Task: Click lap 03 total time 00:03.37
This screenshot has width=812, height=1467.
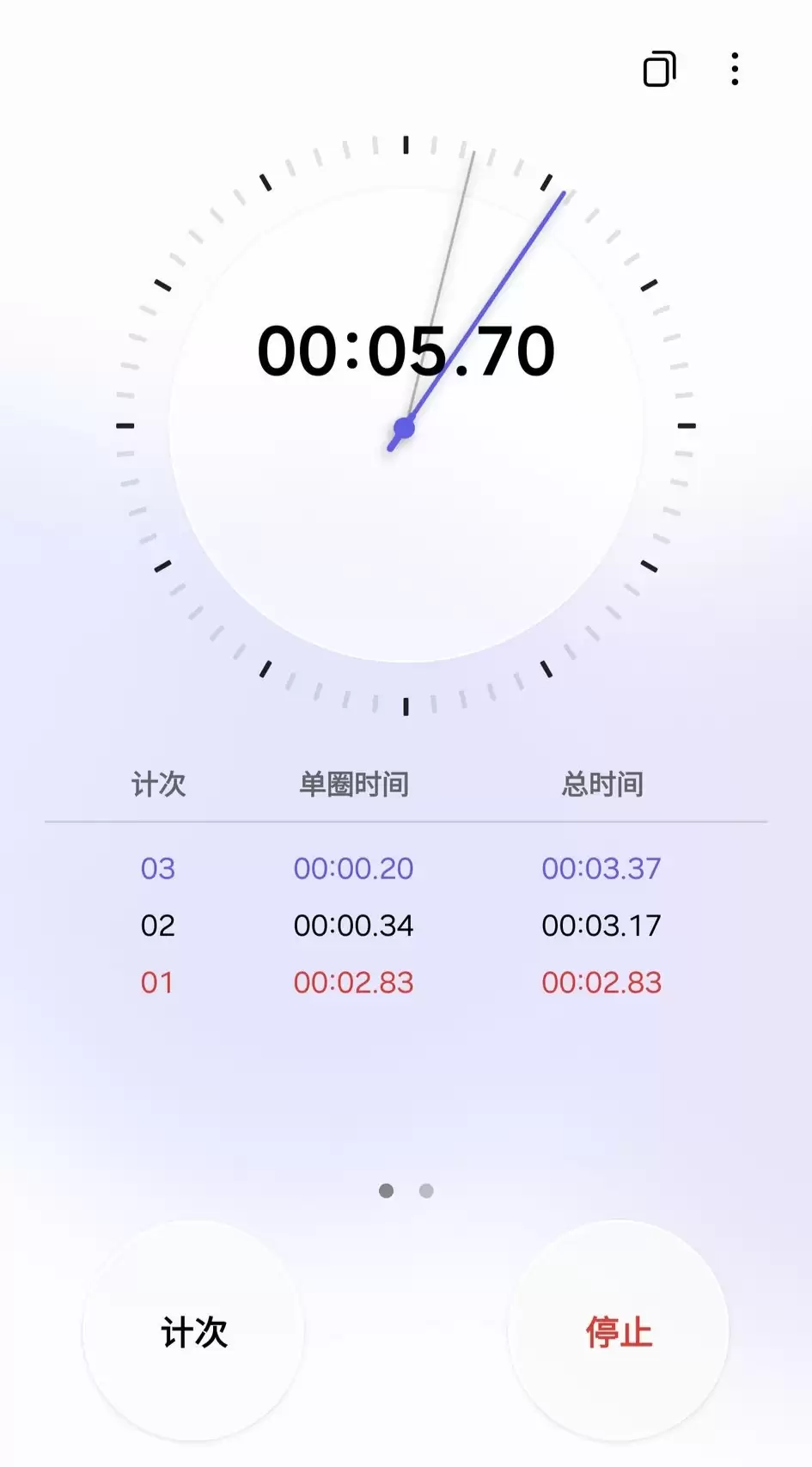Action: [603, 868]
